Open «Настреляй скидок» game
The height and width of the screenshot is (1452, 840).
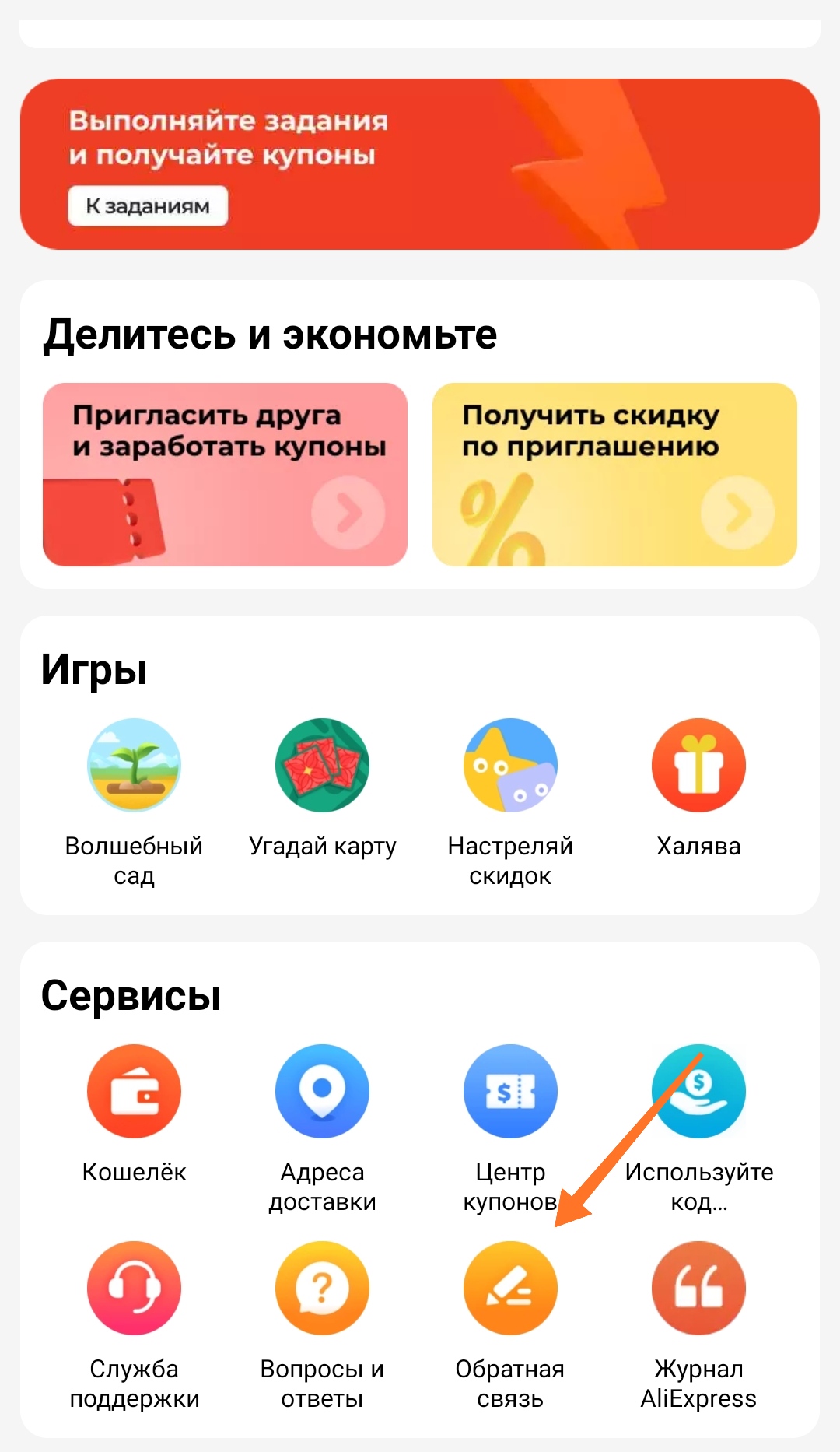tap(510, 766)
